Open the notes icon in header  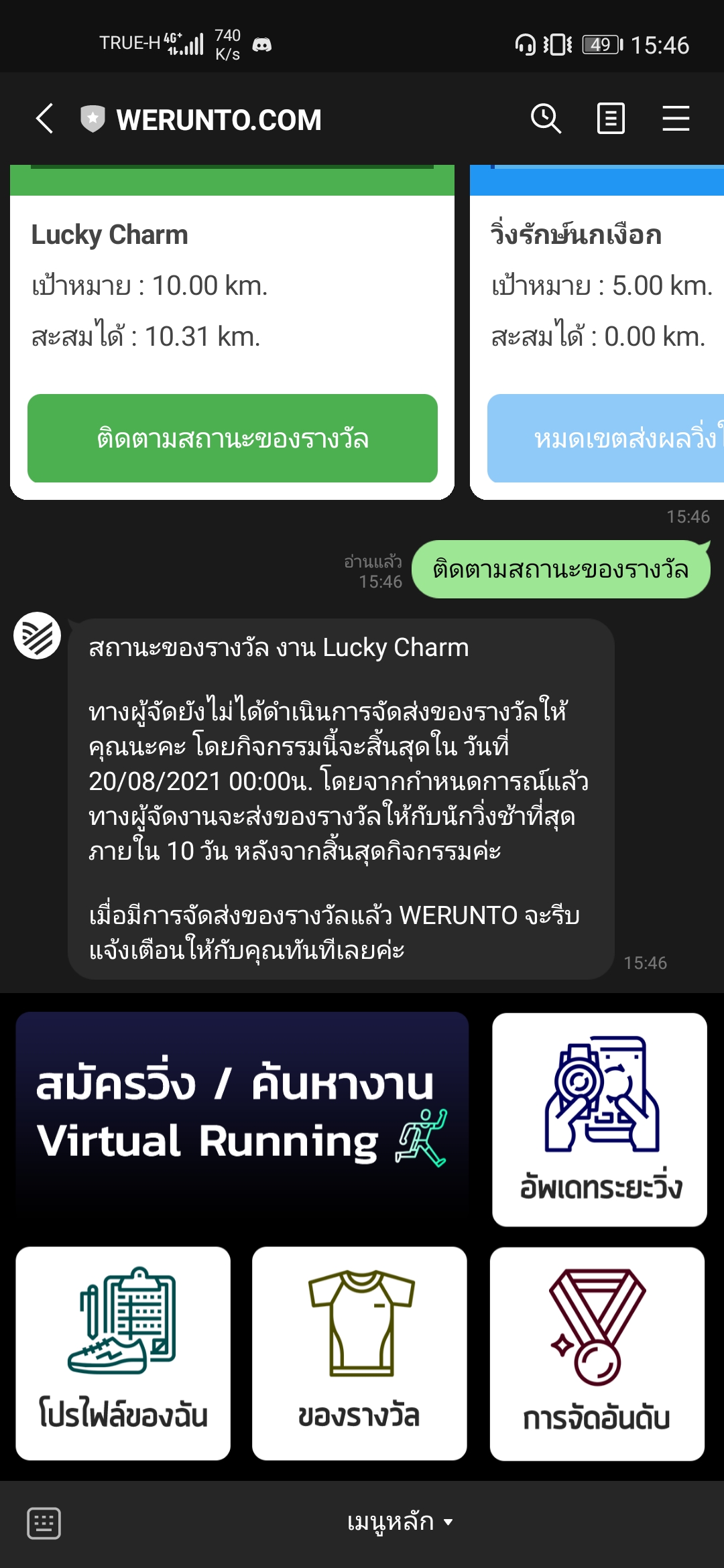pyautogui.click(x=611, y=119)
